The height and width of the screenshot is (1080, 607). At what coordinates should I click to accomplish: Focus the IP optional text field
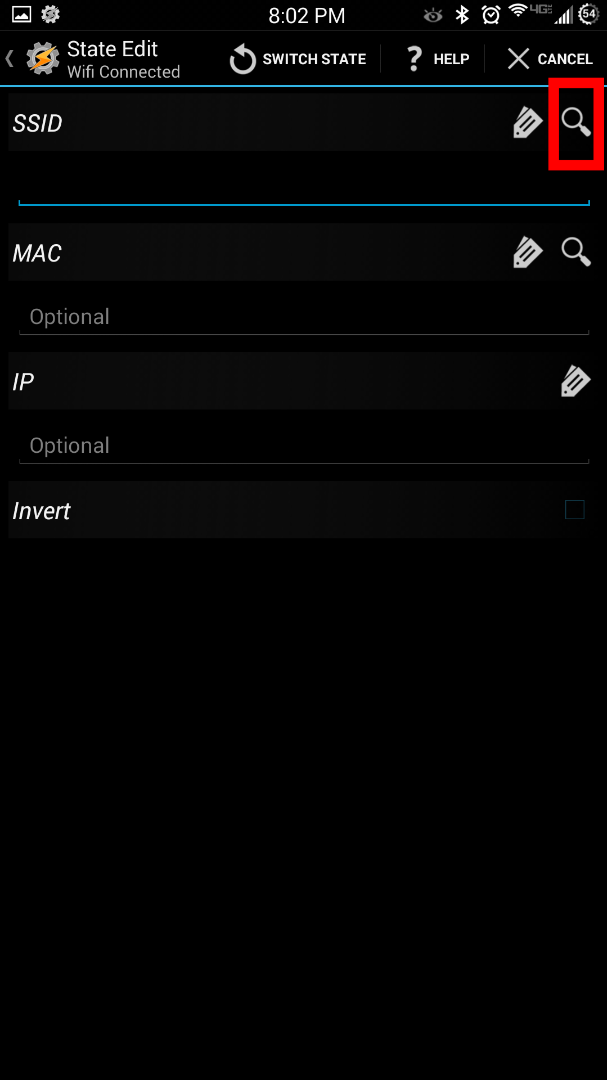coord(303,446)
